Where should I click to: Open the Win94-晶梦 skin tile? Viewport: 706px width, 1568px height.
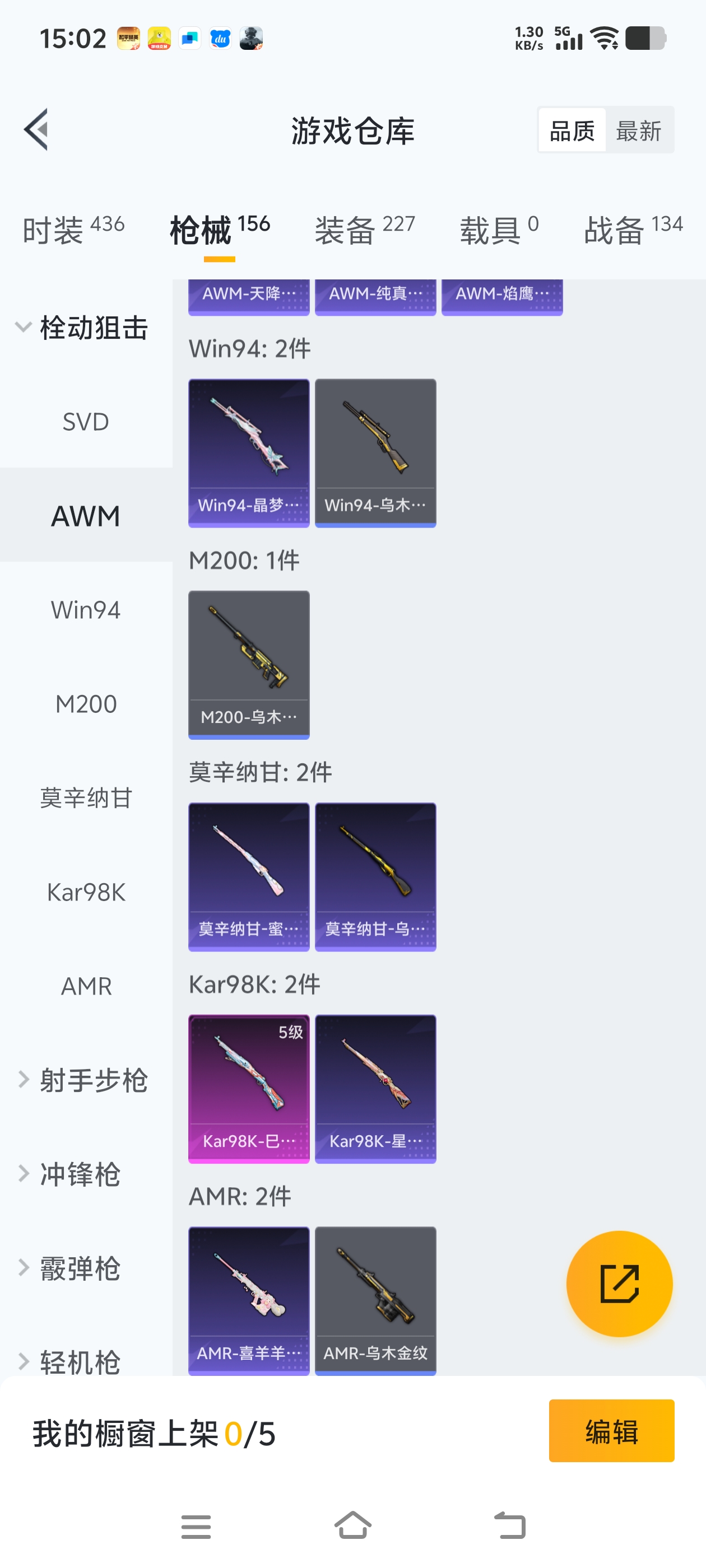[x=249, y=452]
